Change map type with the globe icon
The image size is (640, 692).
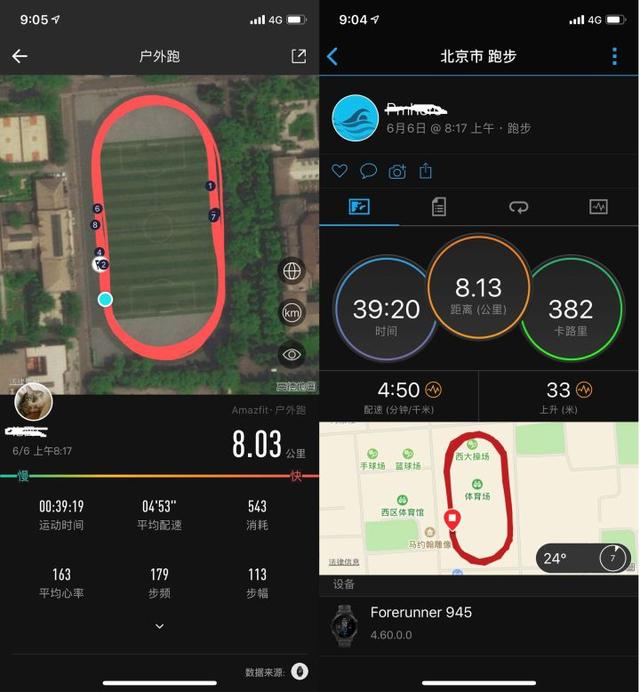[291, 271]
